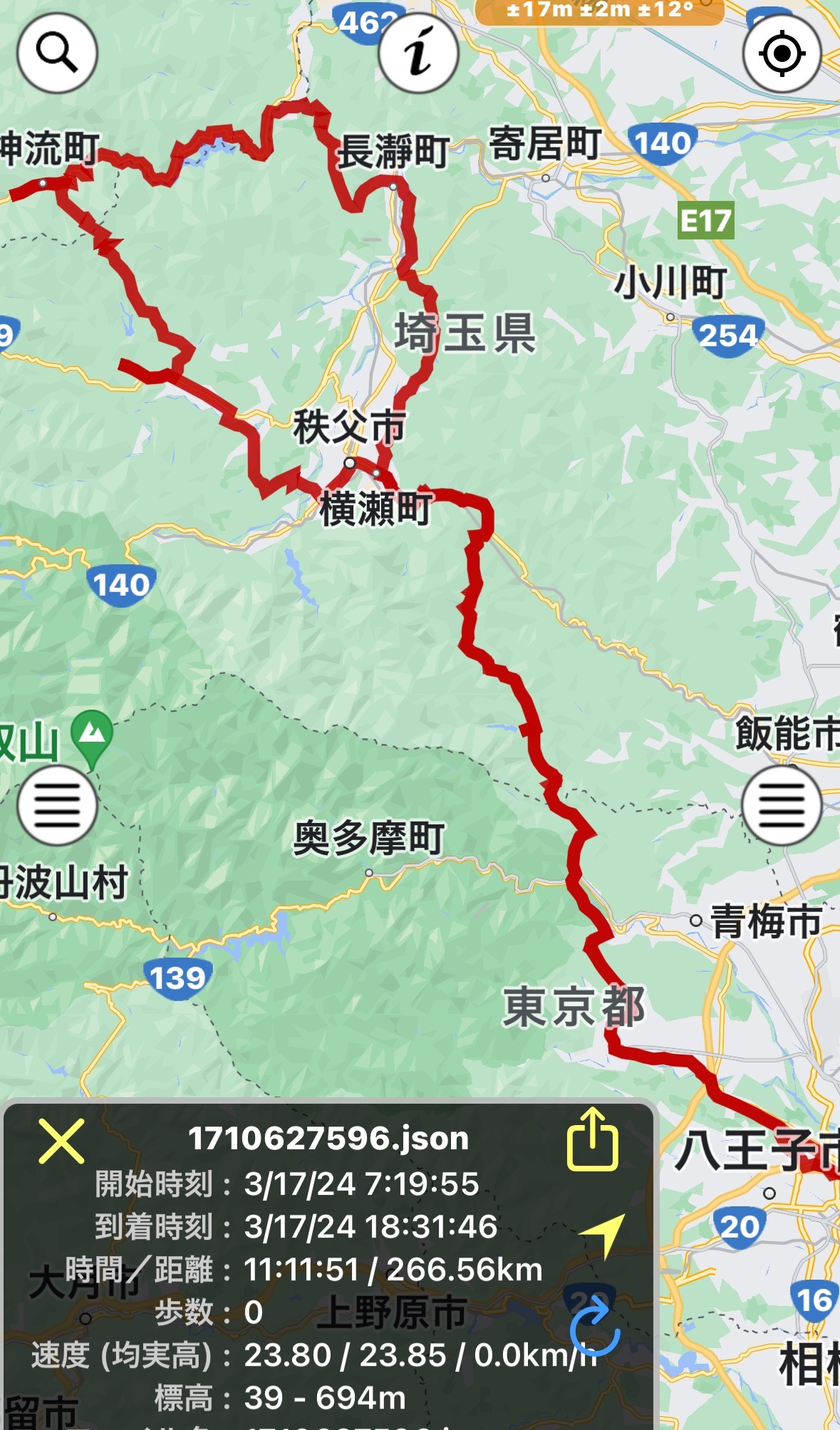This screenshot has width=840, height=1430.
Task: Close the 1710627596.json track panel
Action: [61, 1141]
